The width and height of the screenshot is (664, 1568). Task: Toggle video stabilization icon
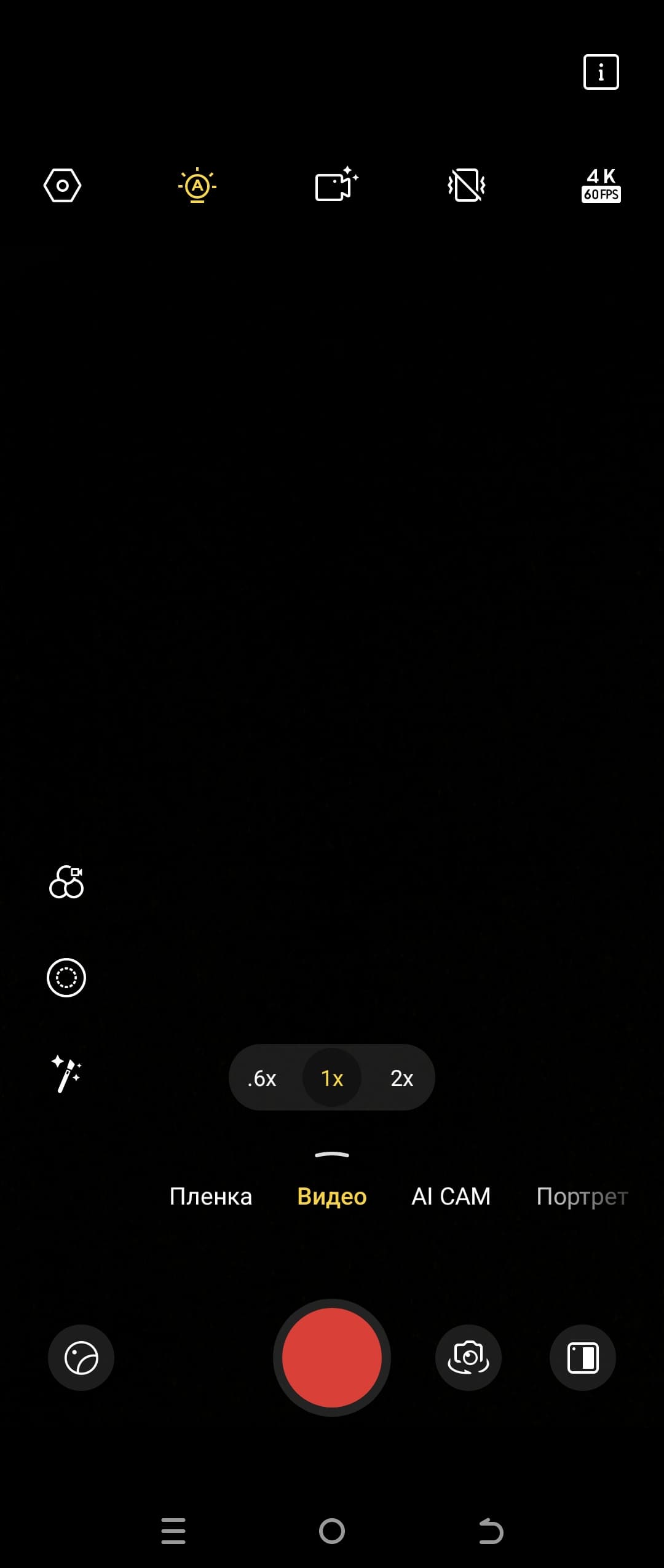tap(467, 185)
